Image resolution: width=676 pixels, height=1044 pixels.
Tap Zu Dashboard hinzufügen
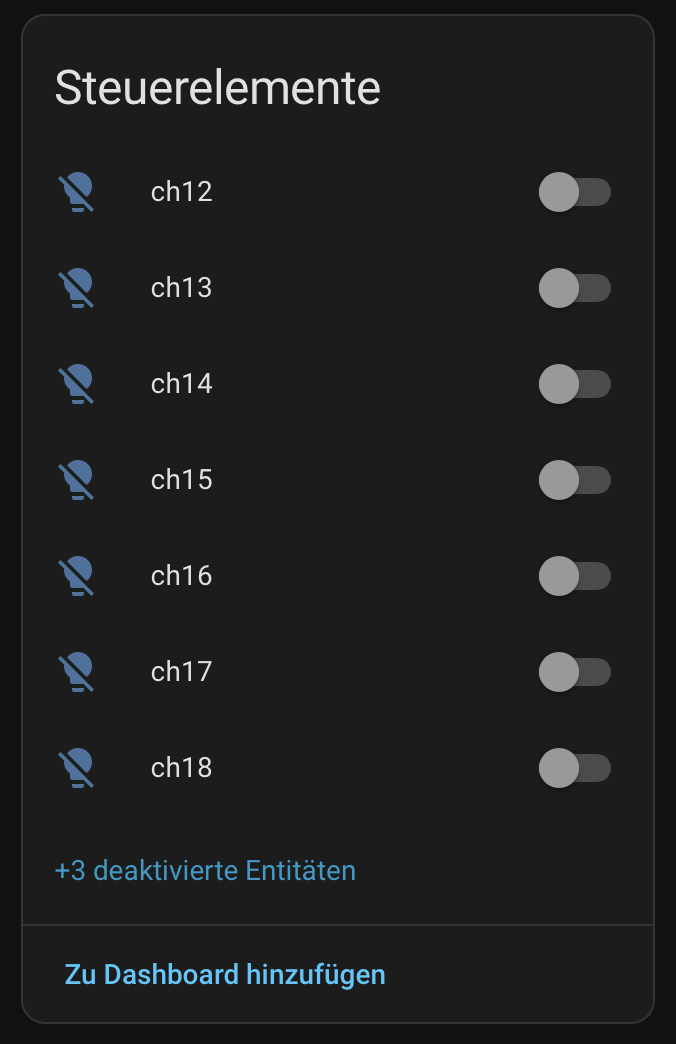(x=225, y=974)
